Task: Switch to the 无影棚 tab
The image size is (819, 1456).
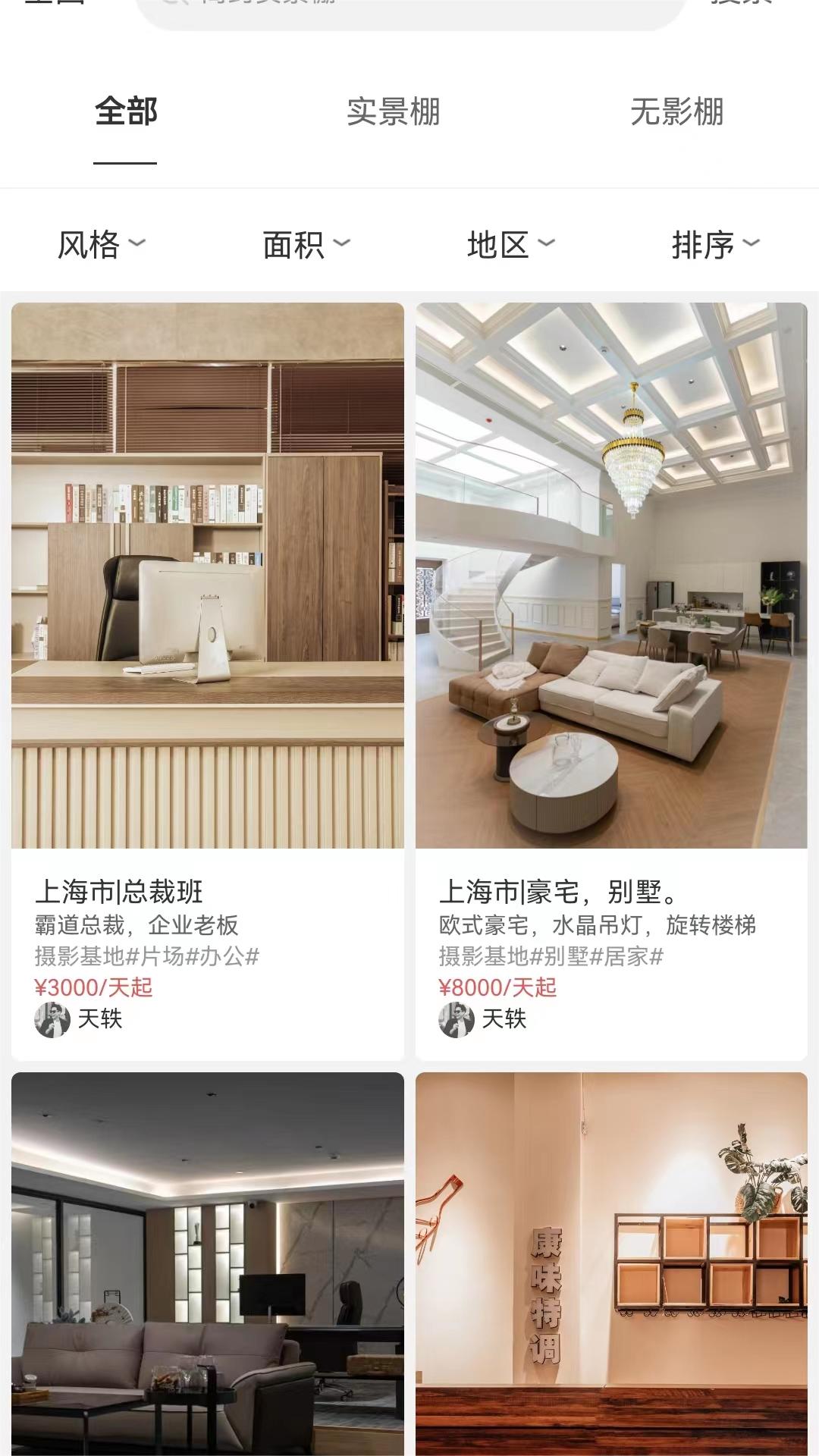Action: click(678, 114)
